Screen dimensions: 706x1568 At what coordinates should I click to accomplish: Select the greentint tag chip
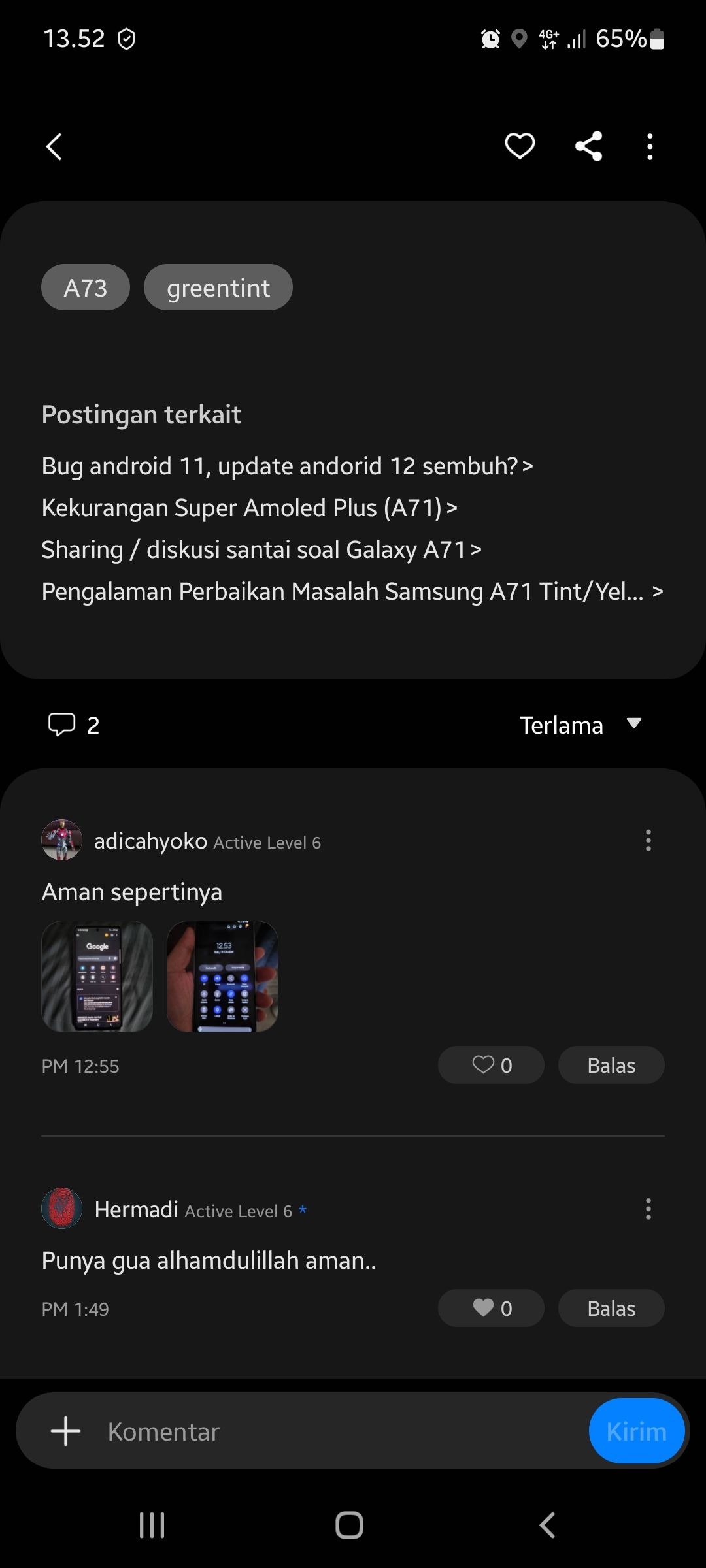tap(218, 287)
